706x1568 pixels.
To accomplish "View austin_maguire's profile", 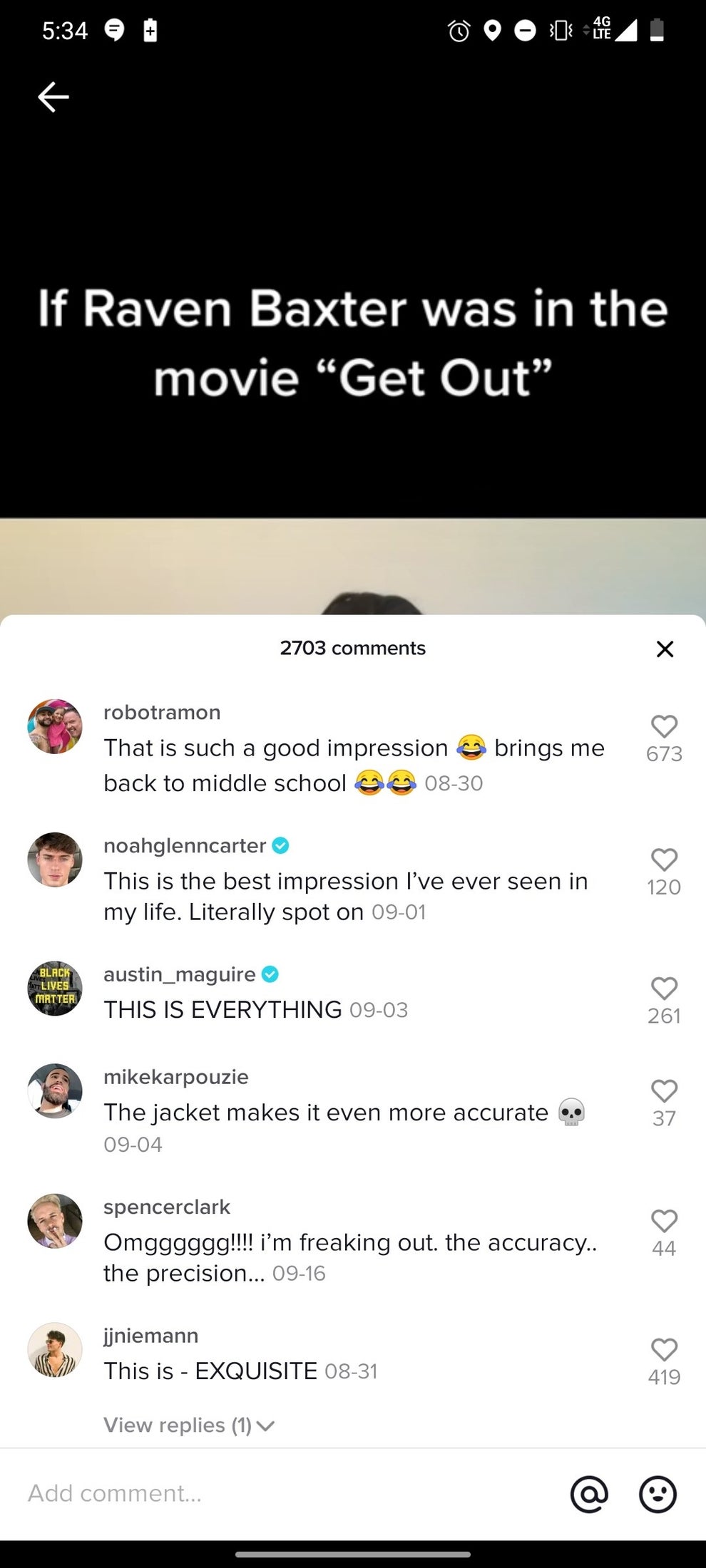I will click(x=55, y=989).
